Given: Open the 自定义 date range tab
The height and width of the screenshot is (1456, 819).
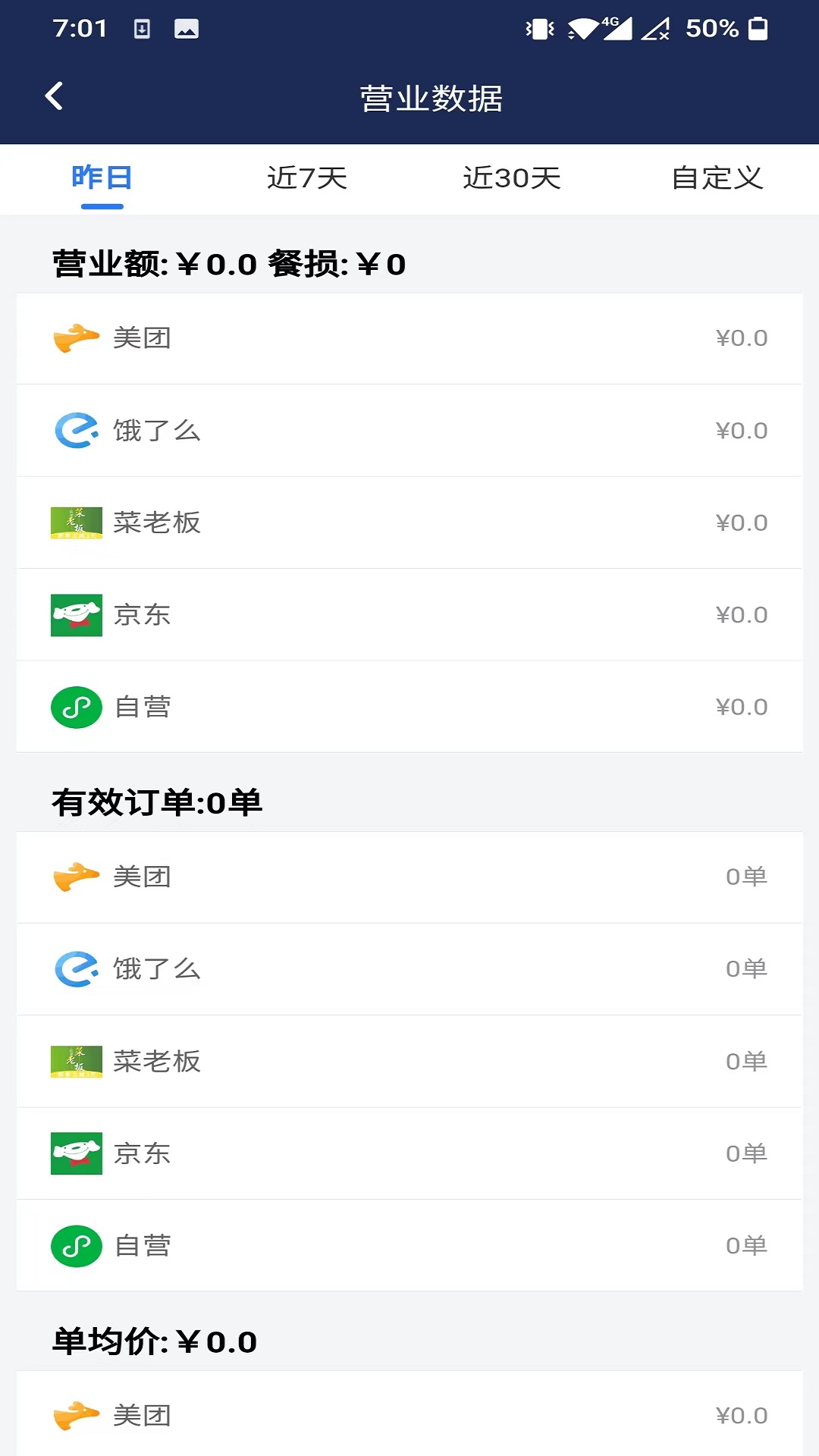Looking at the screenshot, I should pos(717,178).
